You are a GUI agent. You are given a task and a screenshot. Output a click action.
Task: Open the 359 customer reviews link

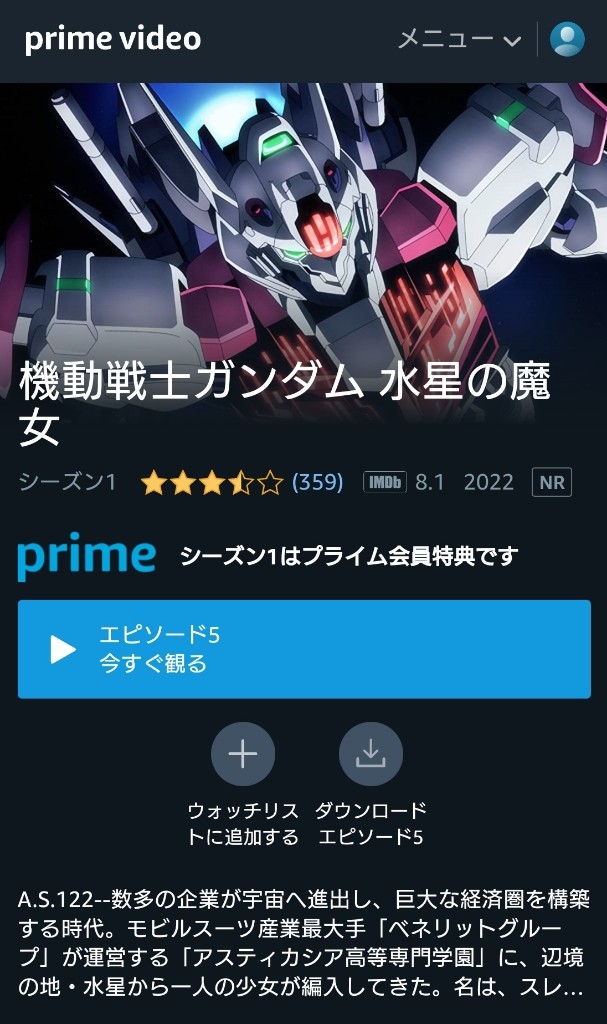coord(317,482)
